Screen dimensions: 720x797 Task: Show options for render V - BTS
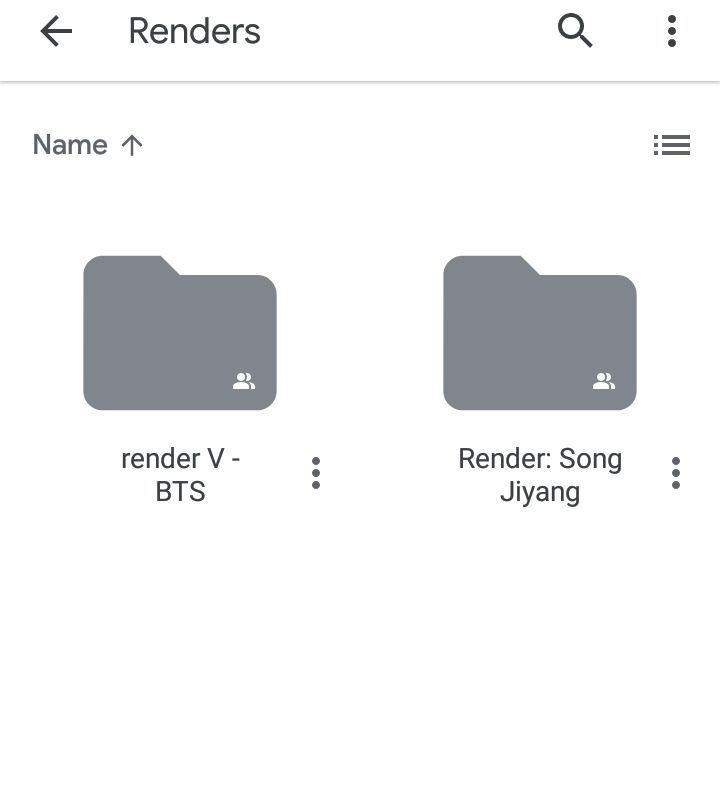pos(316,473)
